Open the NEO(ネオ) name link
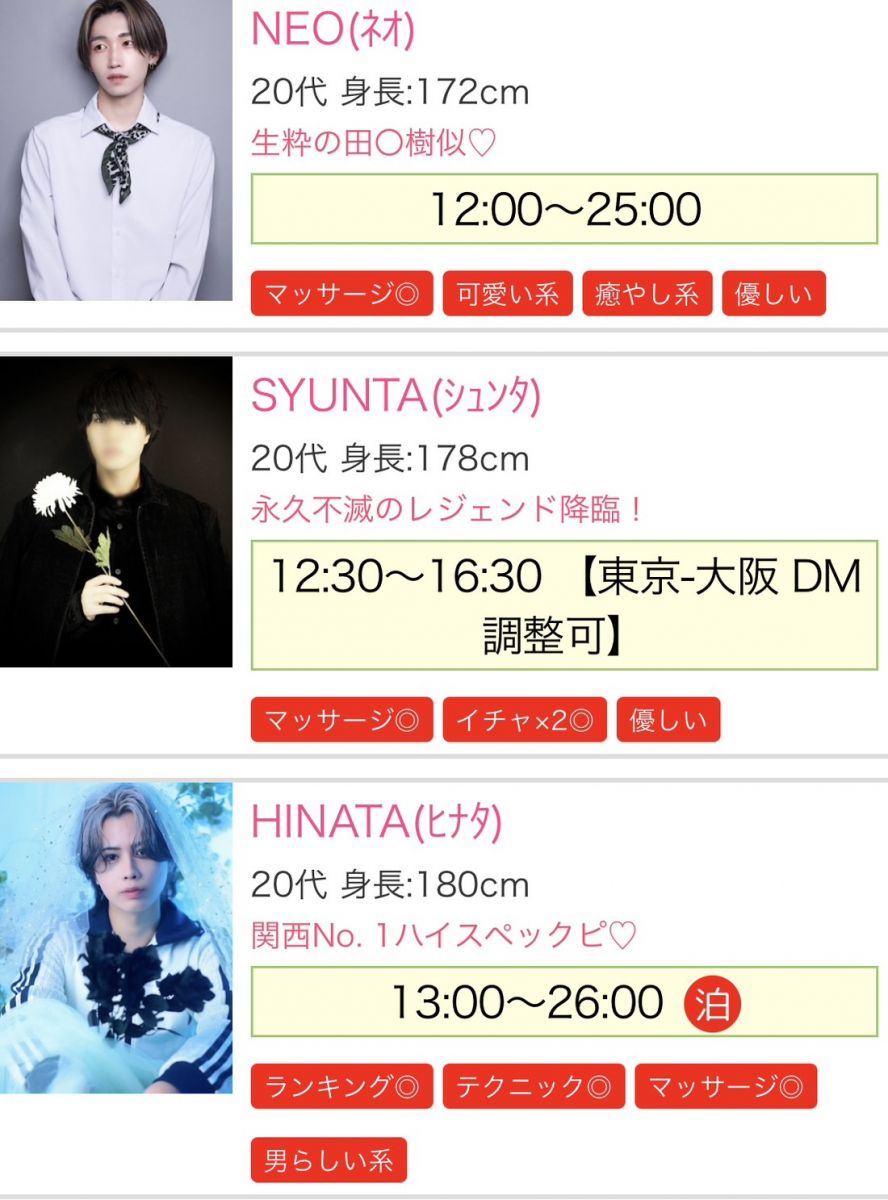Screen dimensions: 888x1200 [x=332, y=31]
